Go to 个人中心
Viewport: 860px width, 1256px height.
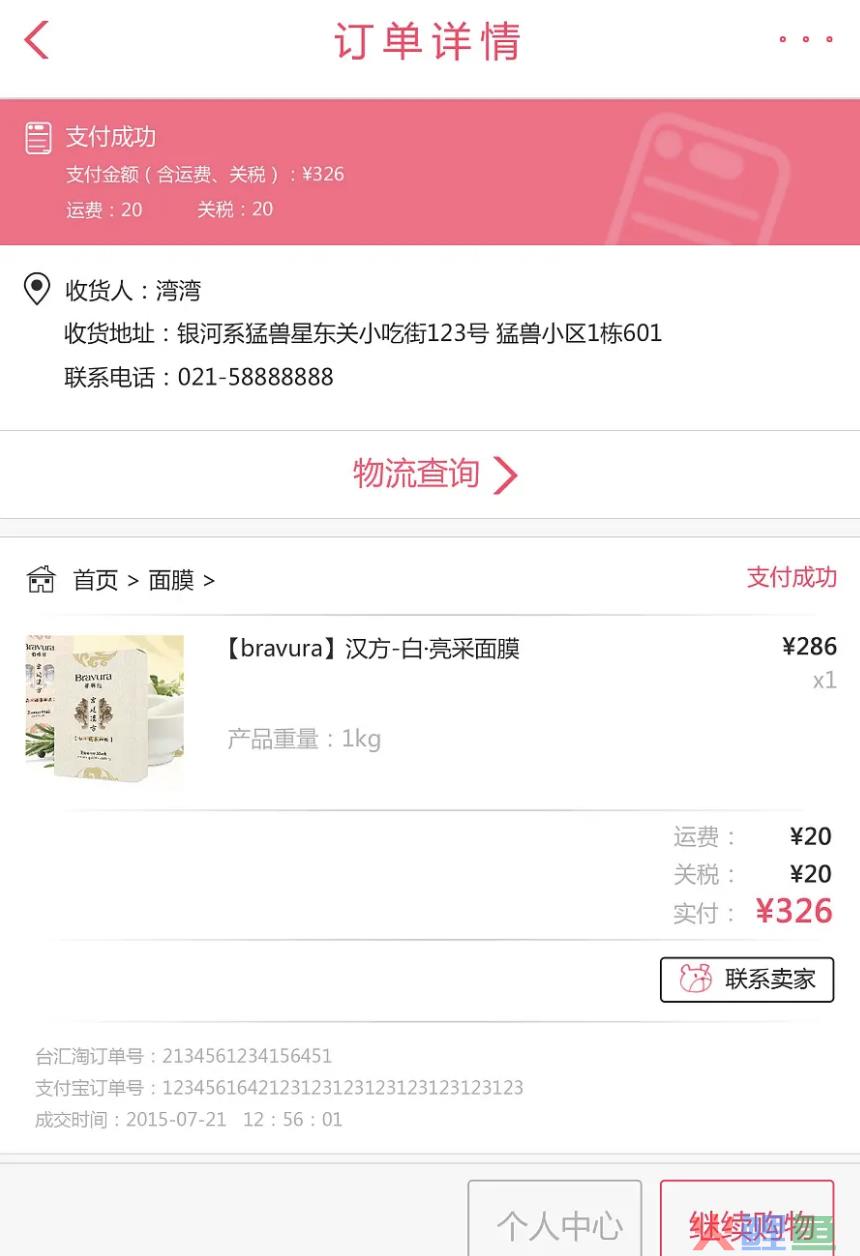[x=555, y=1221]
